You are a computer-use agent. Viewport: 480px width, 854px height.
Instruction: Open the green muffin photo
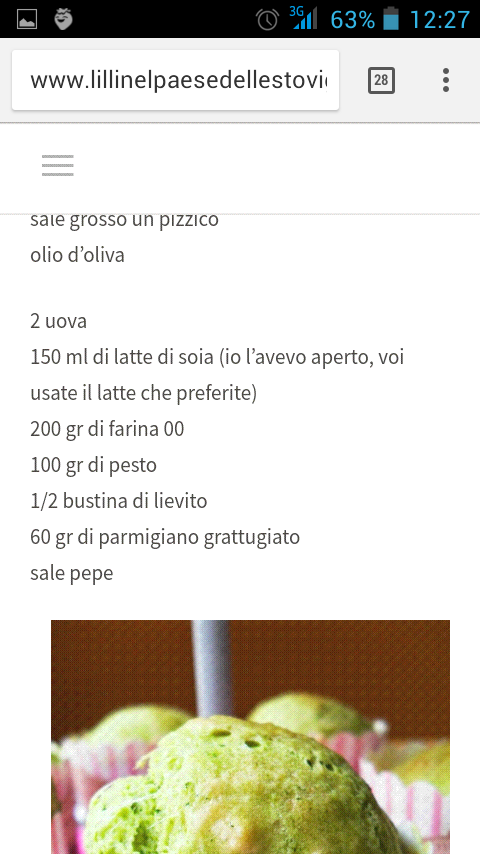[x=251, y=737]
